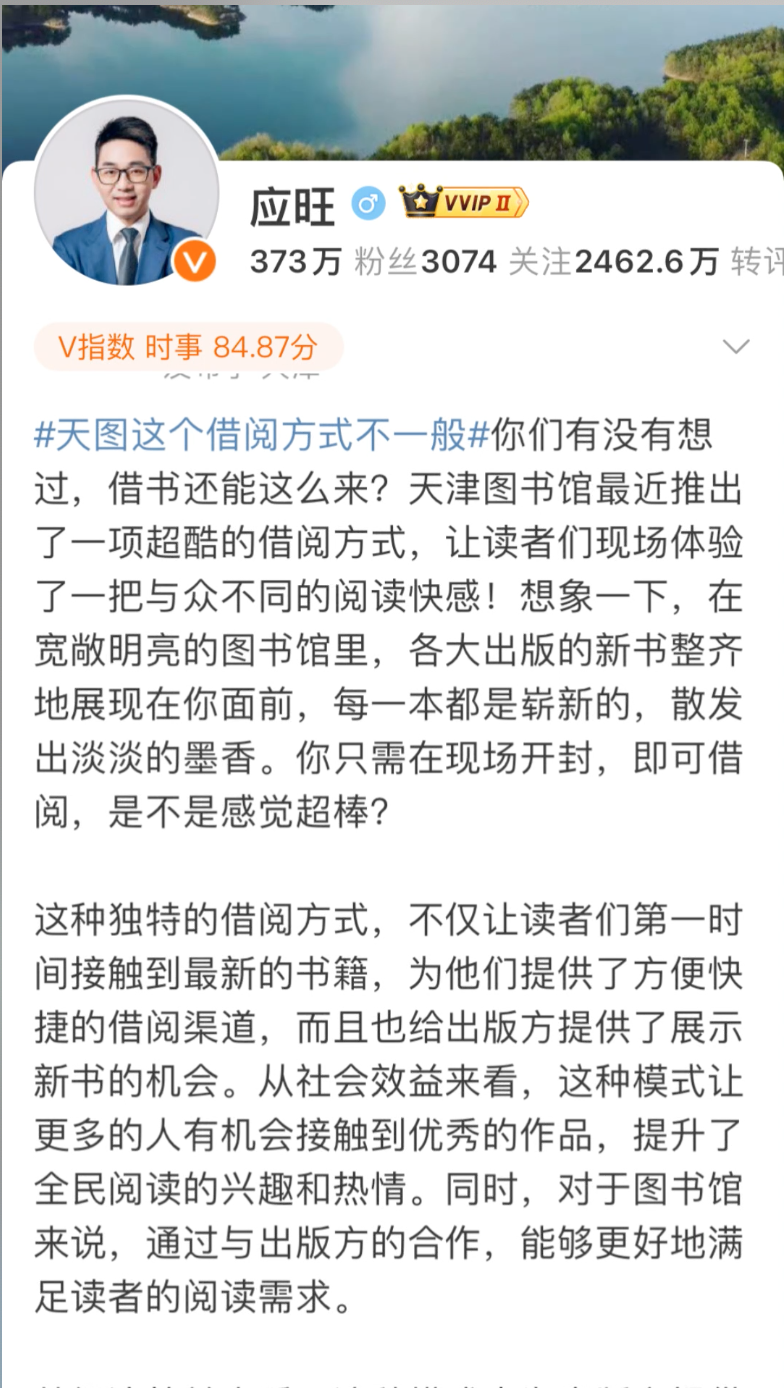Image resolution: width=784 pixels, height=1388 pixels.
Task: Open hashtag #天图这个借阅方式不一般#
Action: [x=261, y=435]
